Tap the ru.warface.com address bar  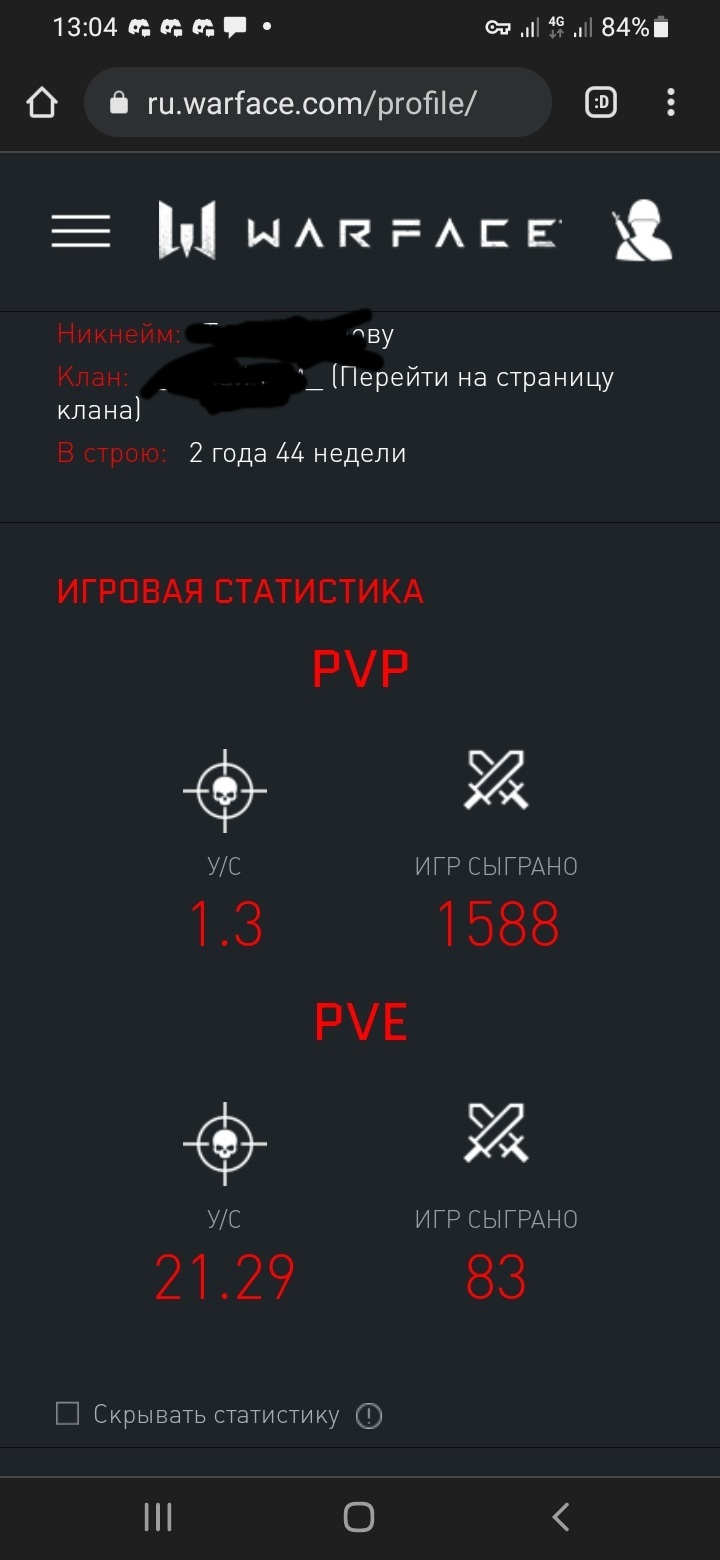click(x=317, y=102)
